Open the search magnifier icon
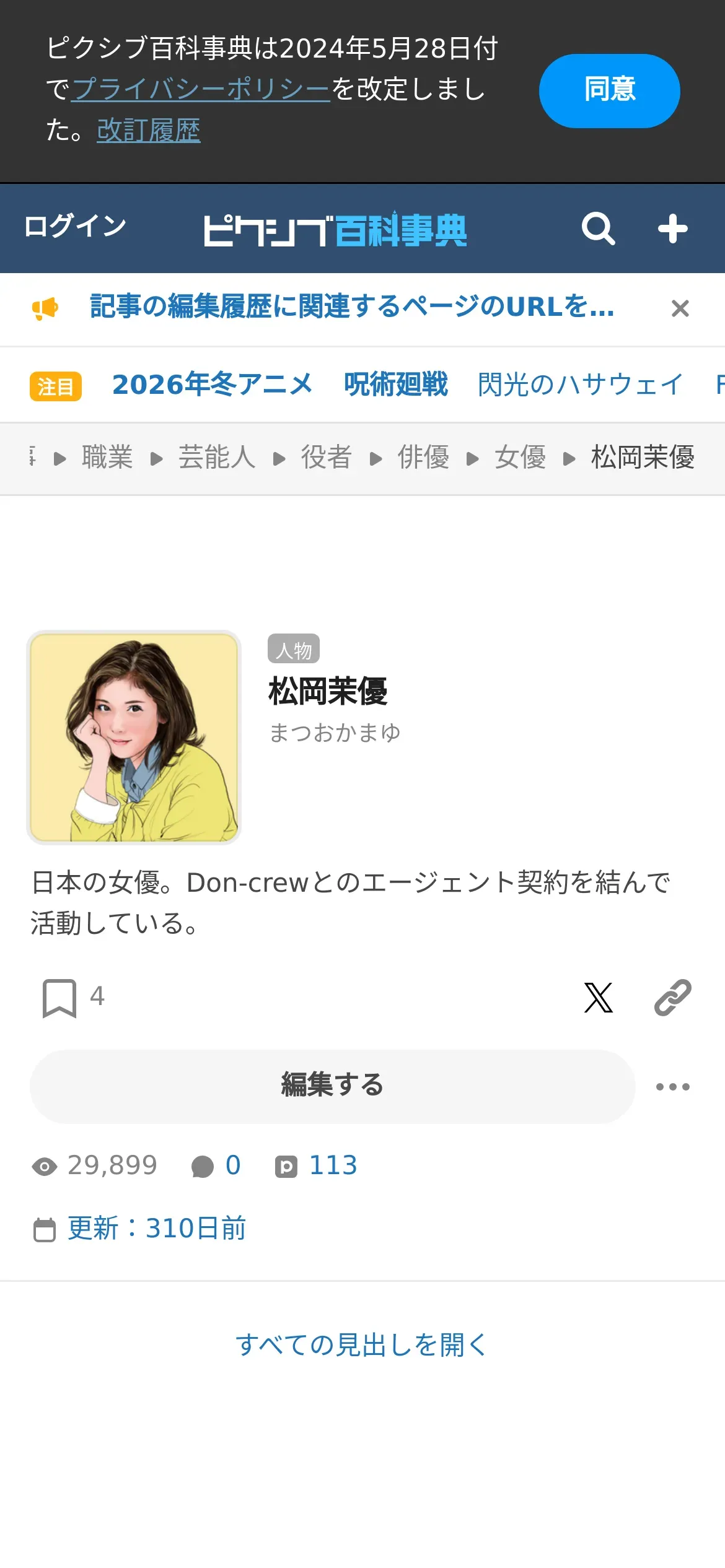This screenshot has height=1568, width=725. (x=598, y=229)
